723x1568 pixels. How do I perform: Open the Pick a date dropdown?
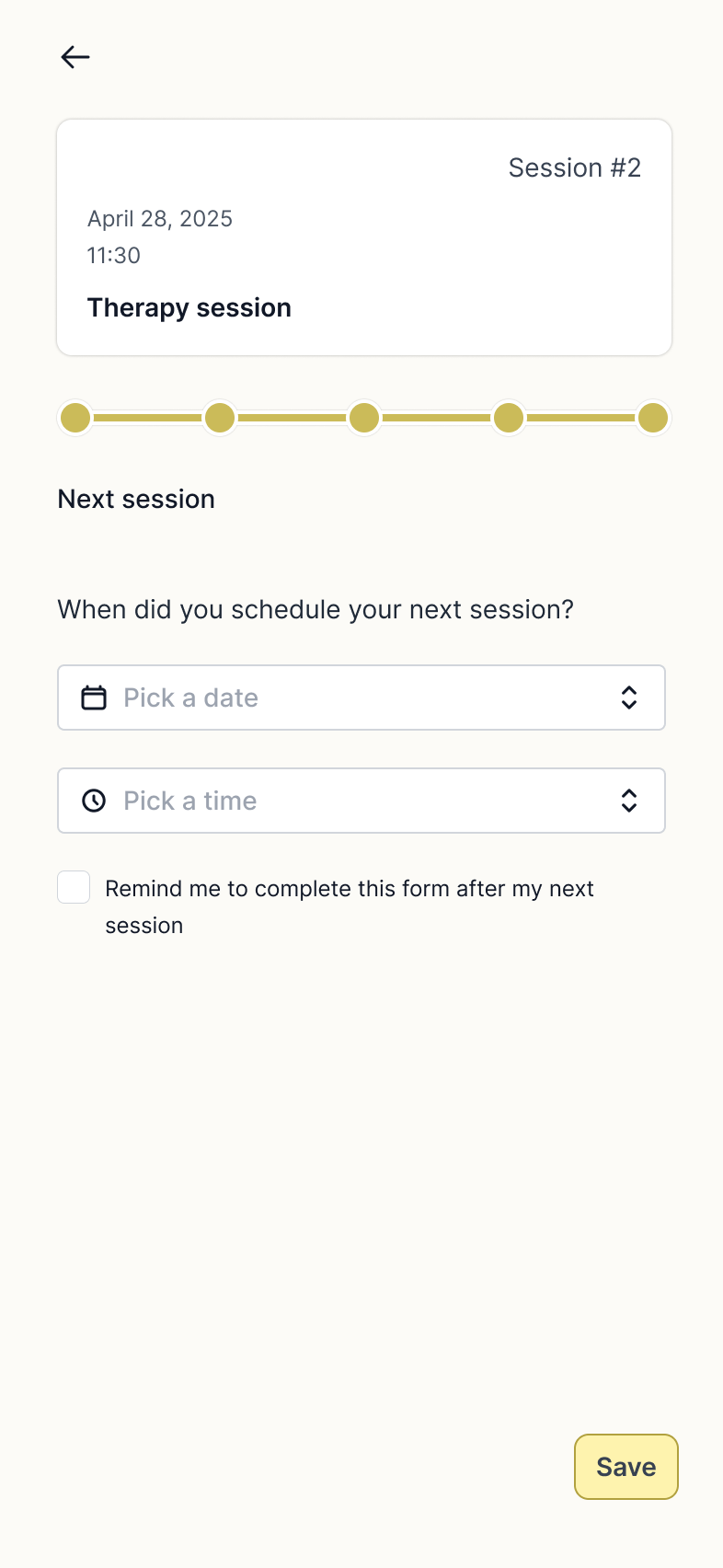click(x=361, y=698)
